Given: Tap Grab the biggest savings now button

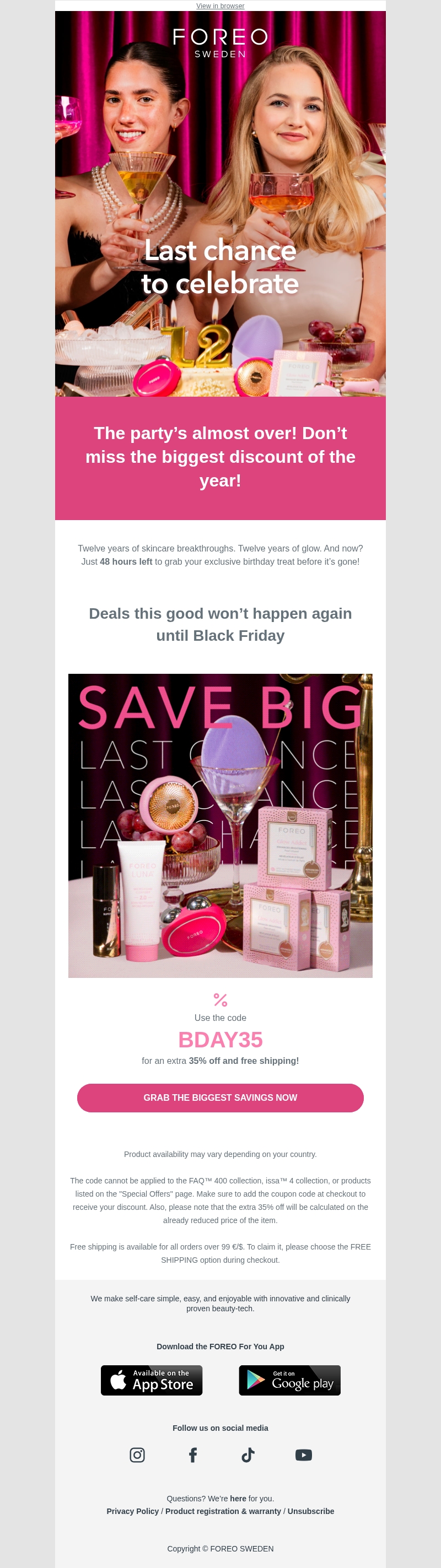Looking at the screenshot, I should coord(220,1097).
